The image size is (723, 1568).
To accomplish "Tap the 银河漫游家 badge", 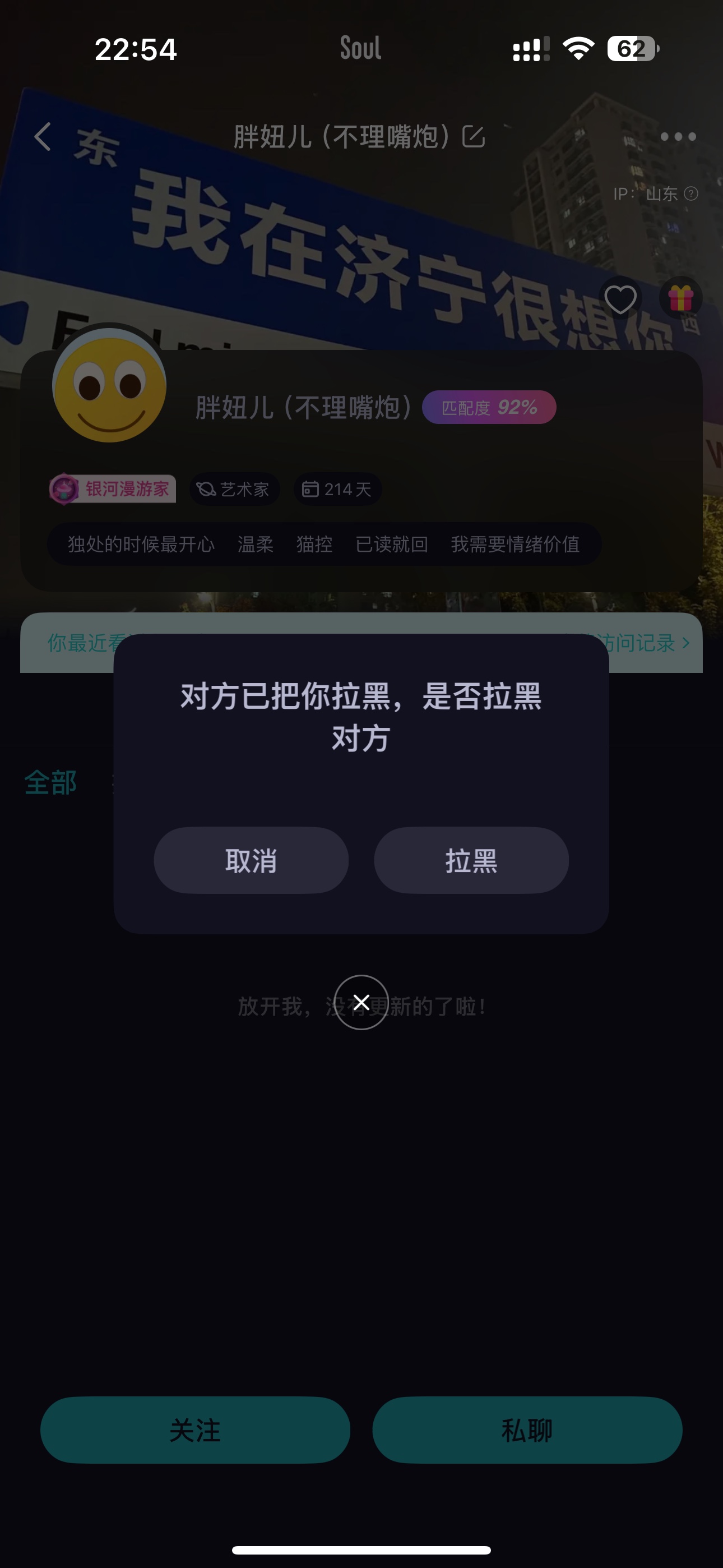I will [113, 489].
